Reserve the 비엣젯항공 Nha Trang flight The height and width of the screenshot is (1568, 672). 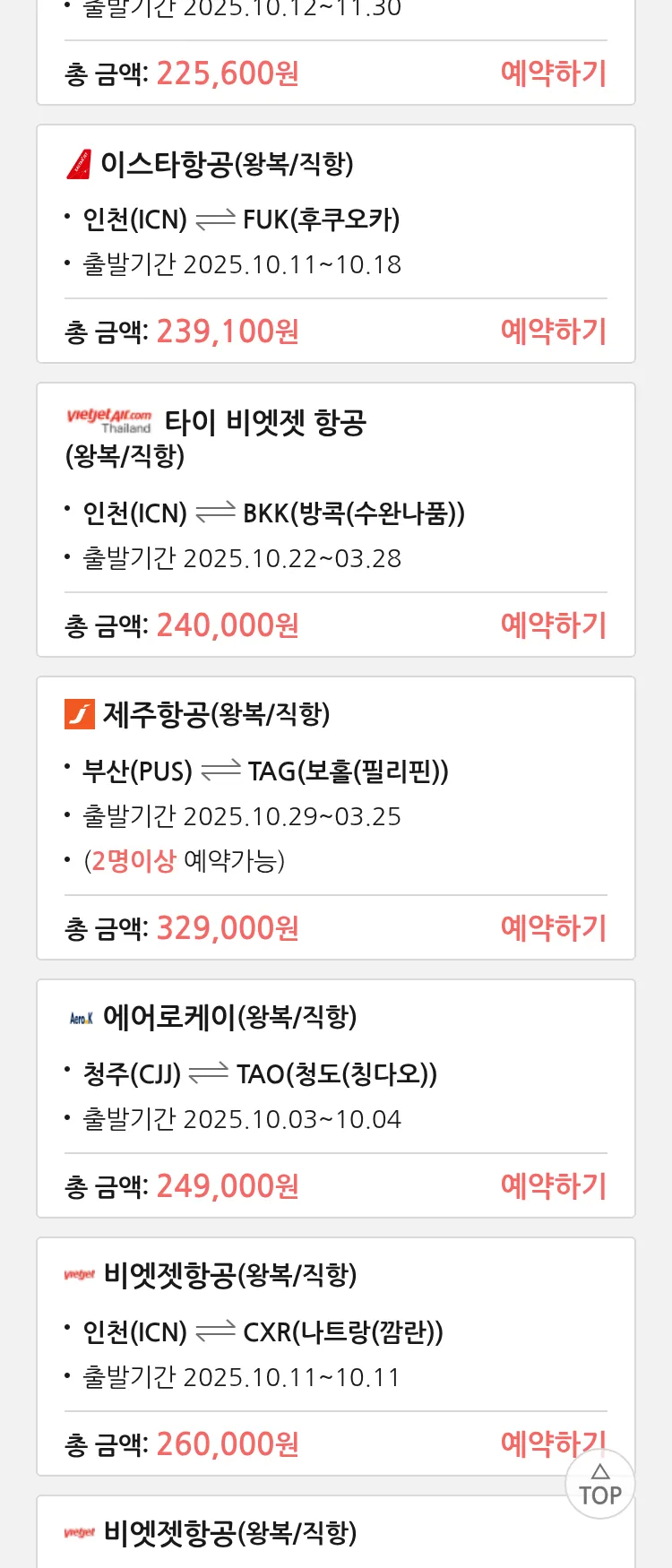[x=533, y=1443]
